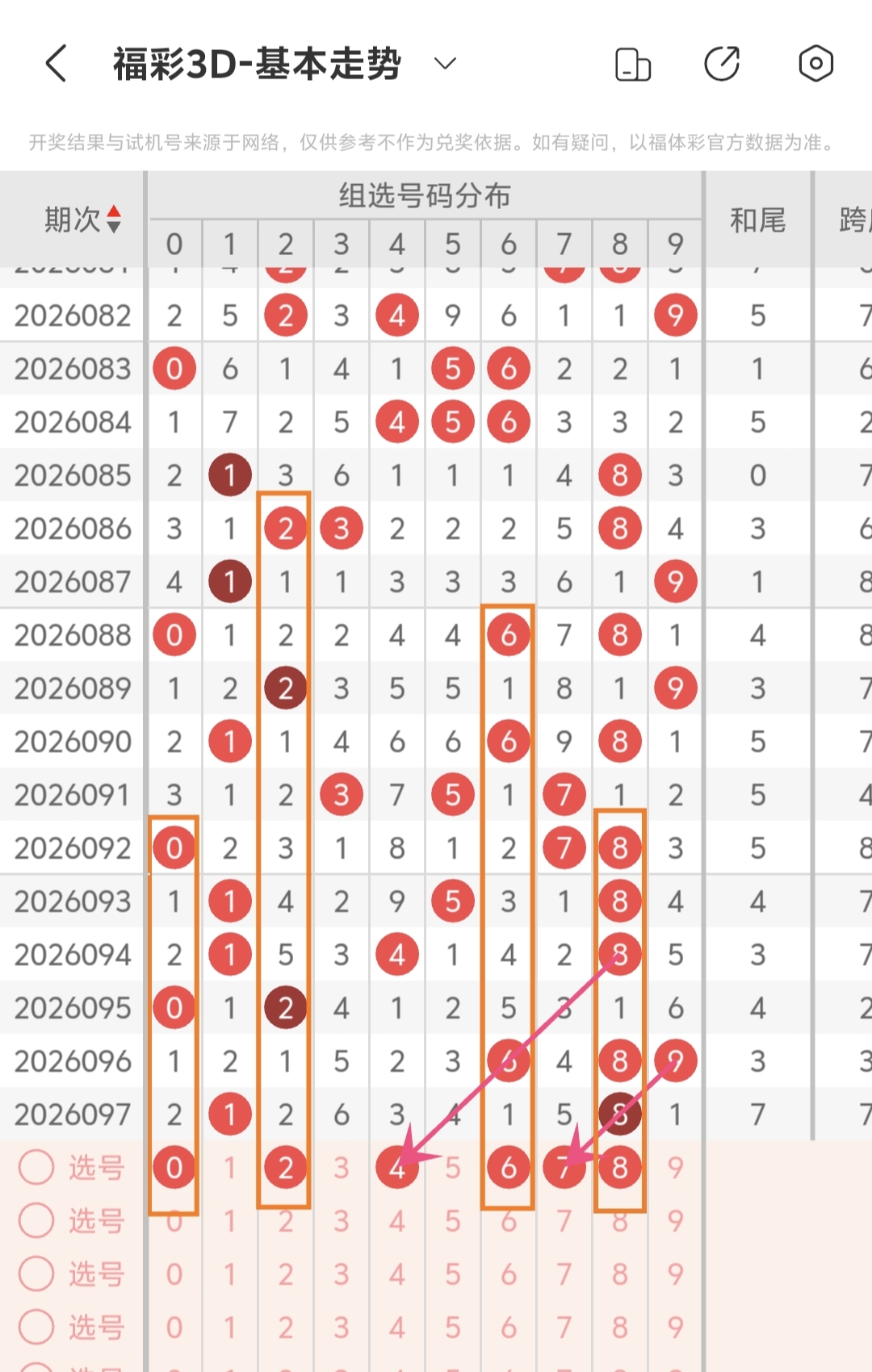Go back from the 福彩3D trend page
The image size is (872, 1372).
tap(56, 64)
